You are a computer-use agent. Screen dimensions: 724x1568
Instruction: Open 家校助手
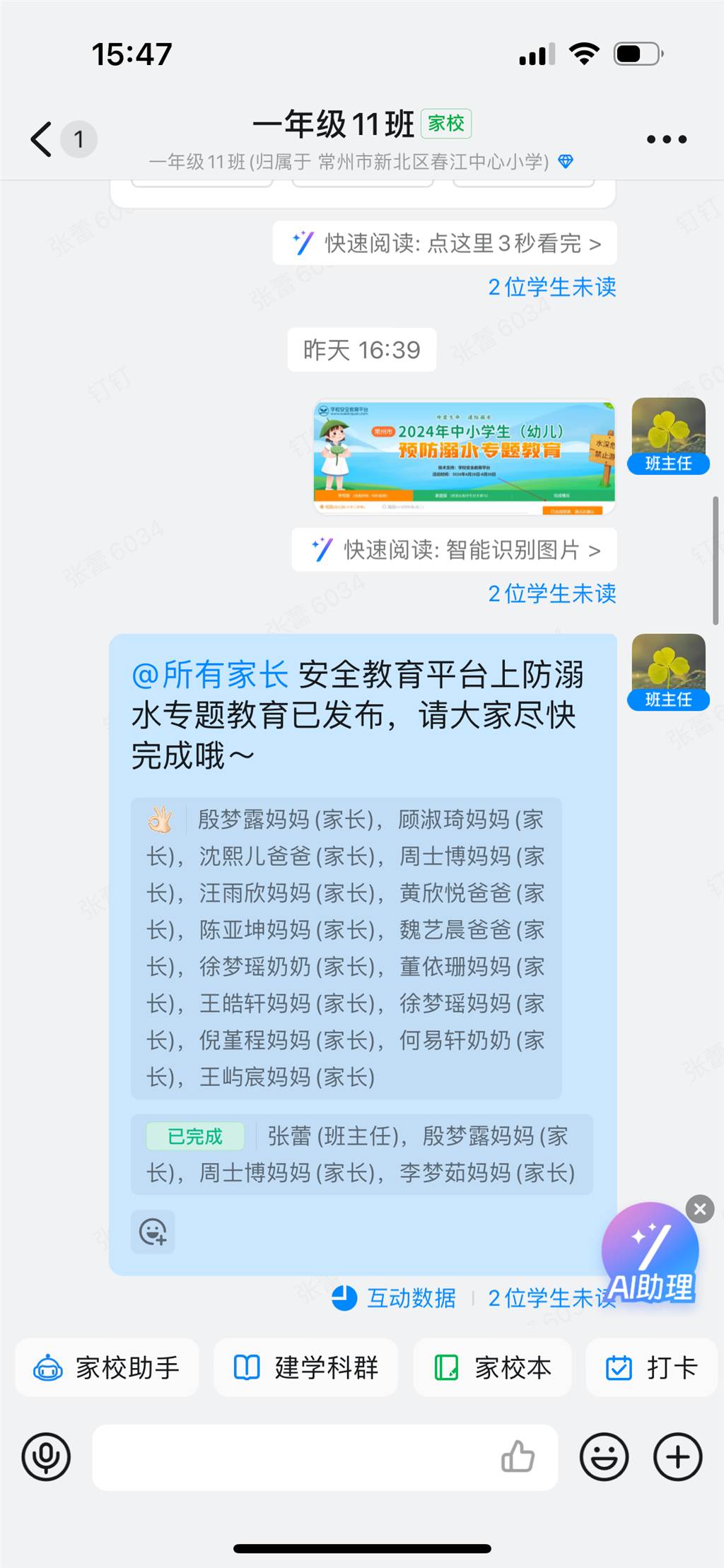(107, 1367)
